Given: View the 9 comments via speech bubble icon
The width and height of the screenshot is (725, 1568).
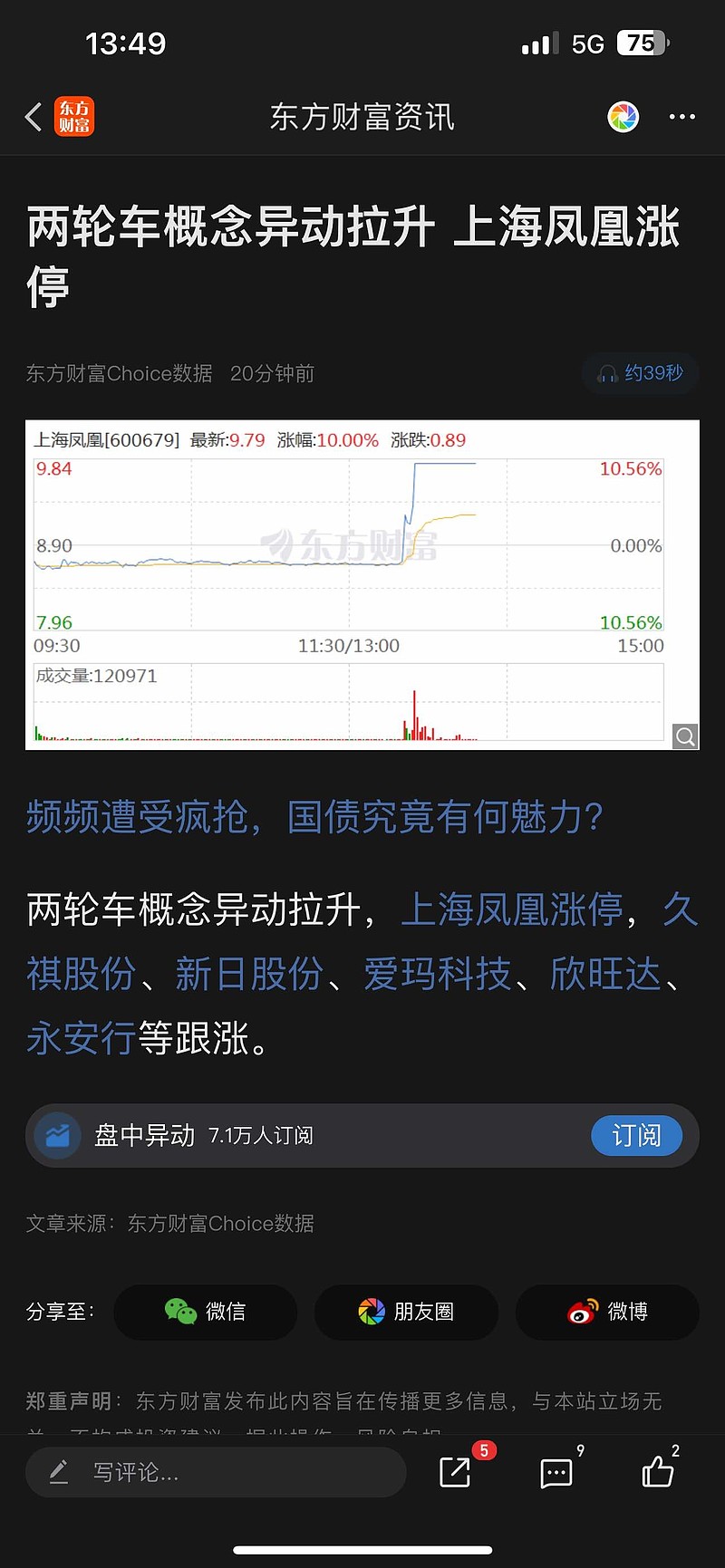Looking at the screenshot, I should click(557, 1472).
